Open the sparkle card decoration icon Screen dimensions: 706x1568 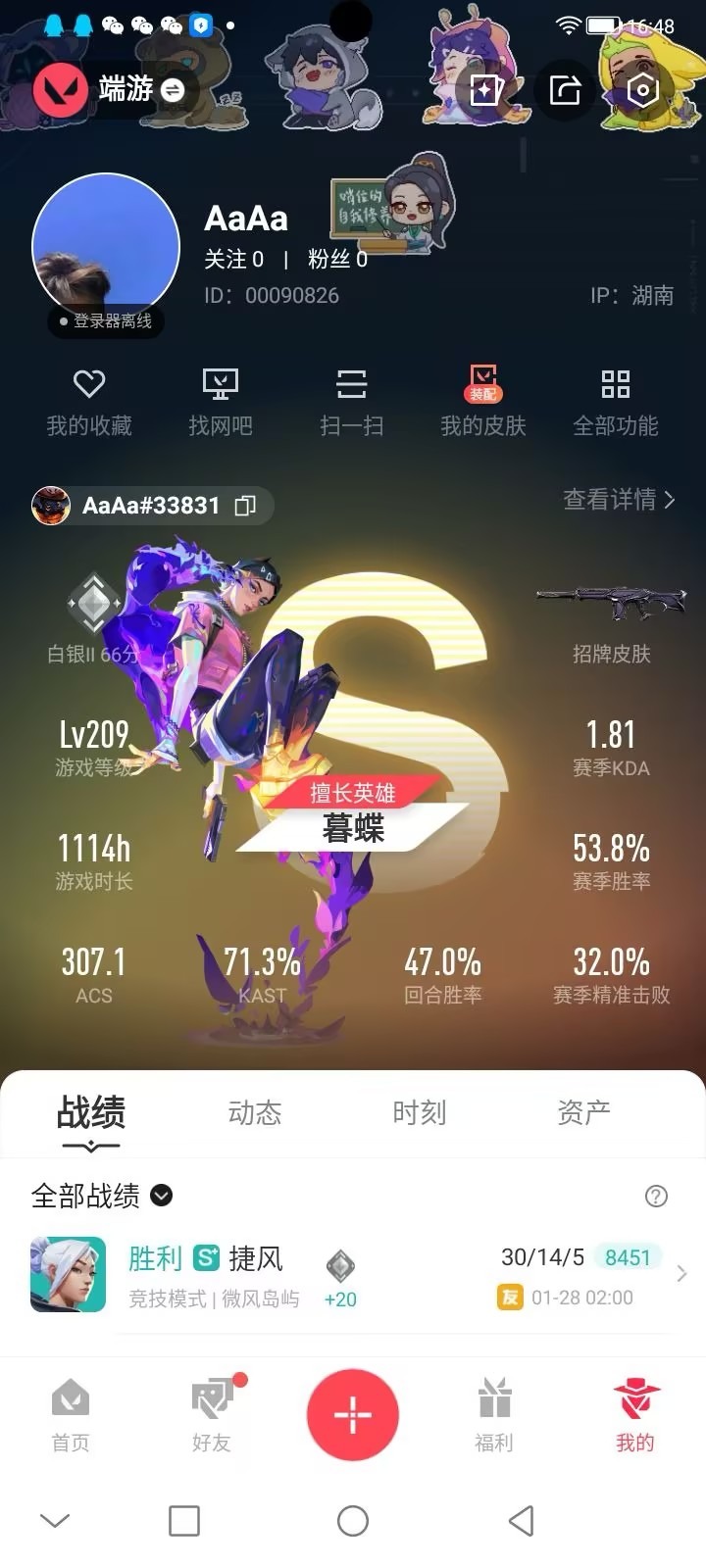(x=486, y=90)
